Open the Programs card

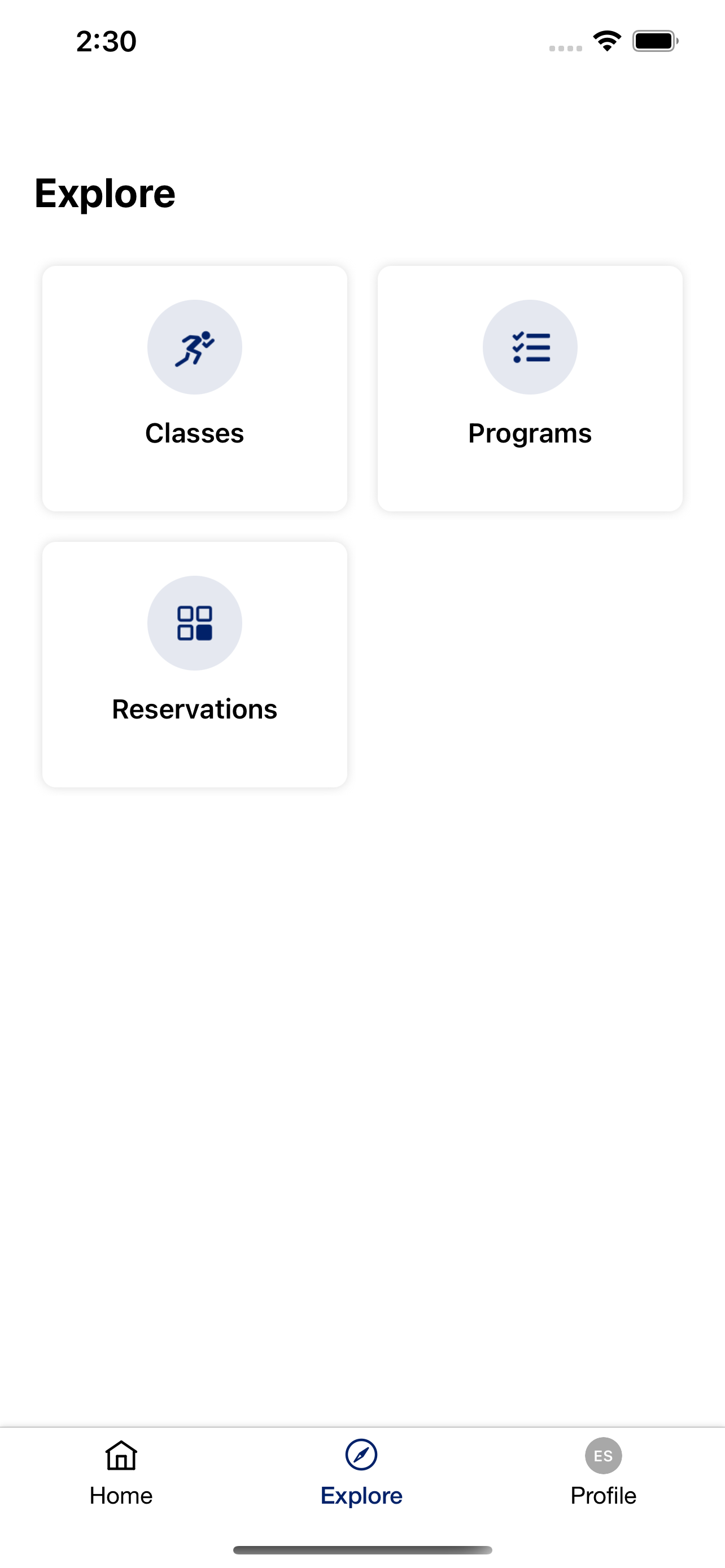(530, 388)
